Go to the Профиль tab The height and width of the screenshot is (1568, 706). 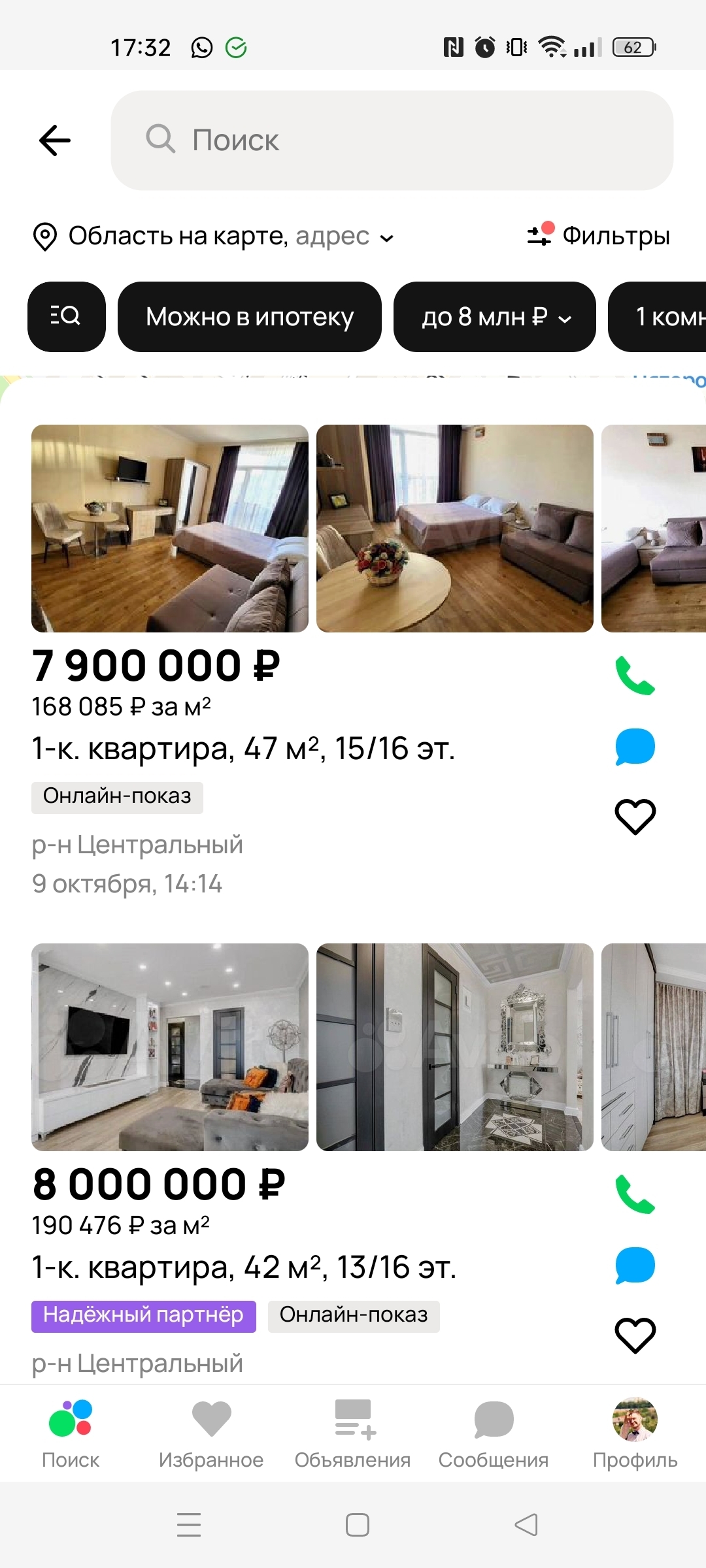635,1433
